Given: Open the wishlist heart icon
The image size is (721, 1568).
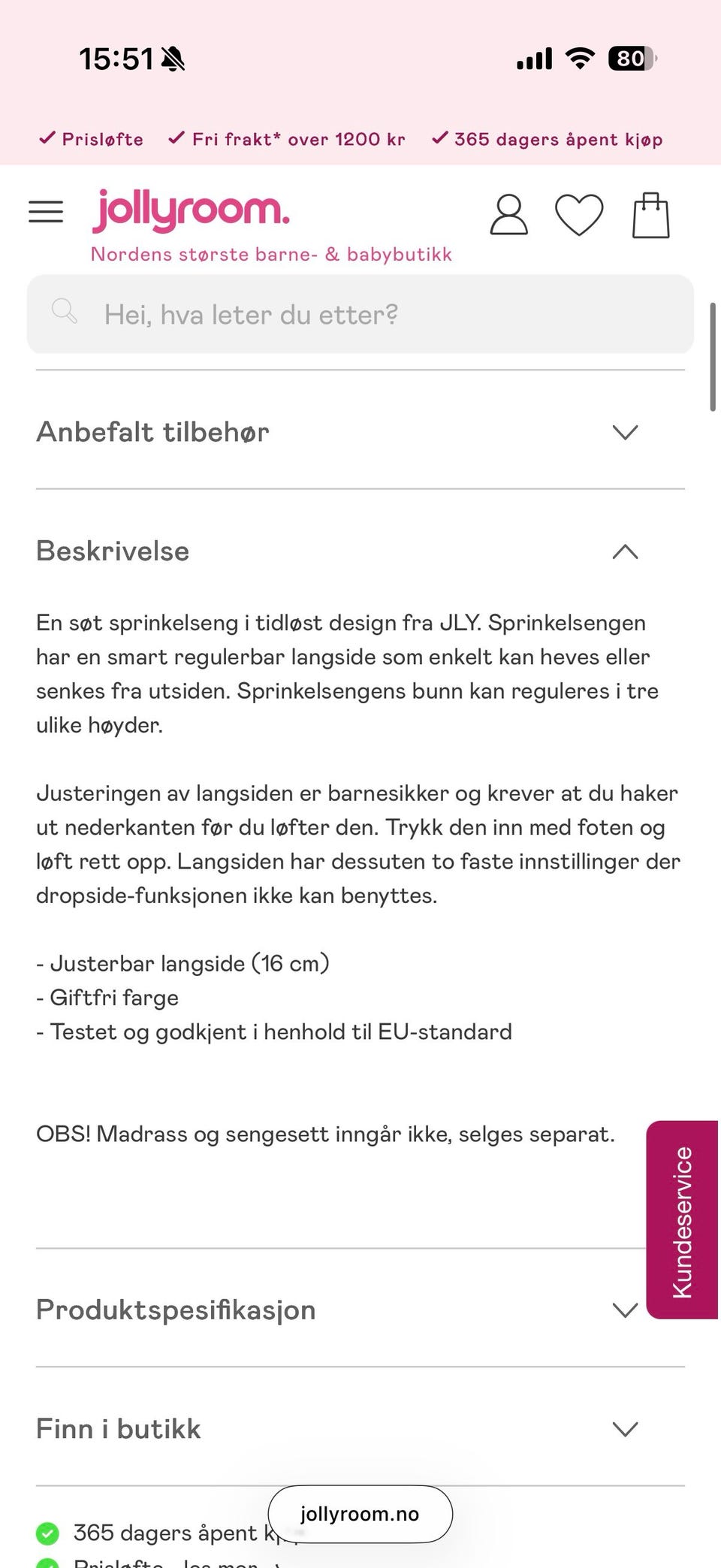Looking at the screenshot, I should [579, 216].
